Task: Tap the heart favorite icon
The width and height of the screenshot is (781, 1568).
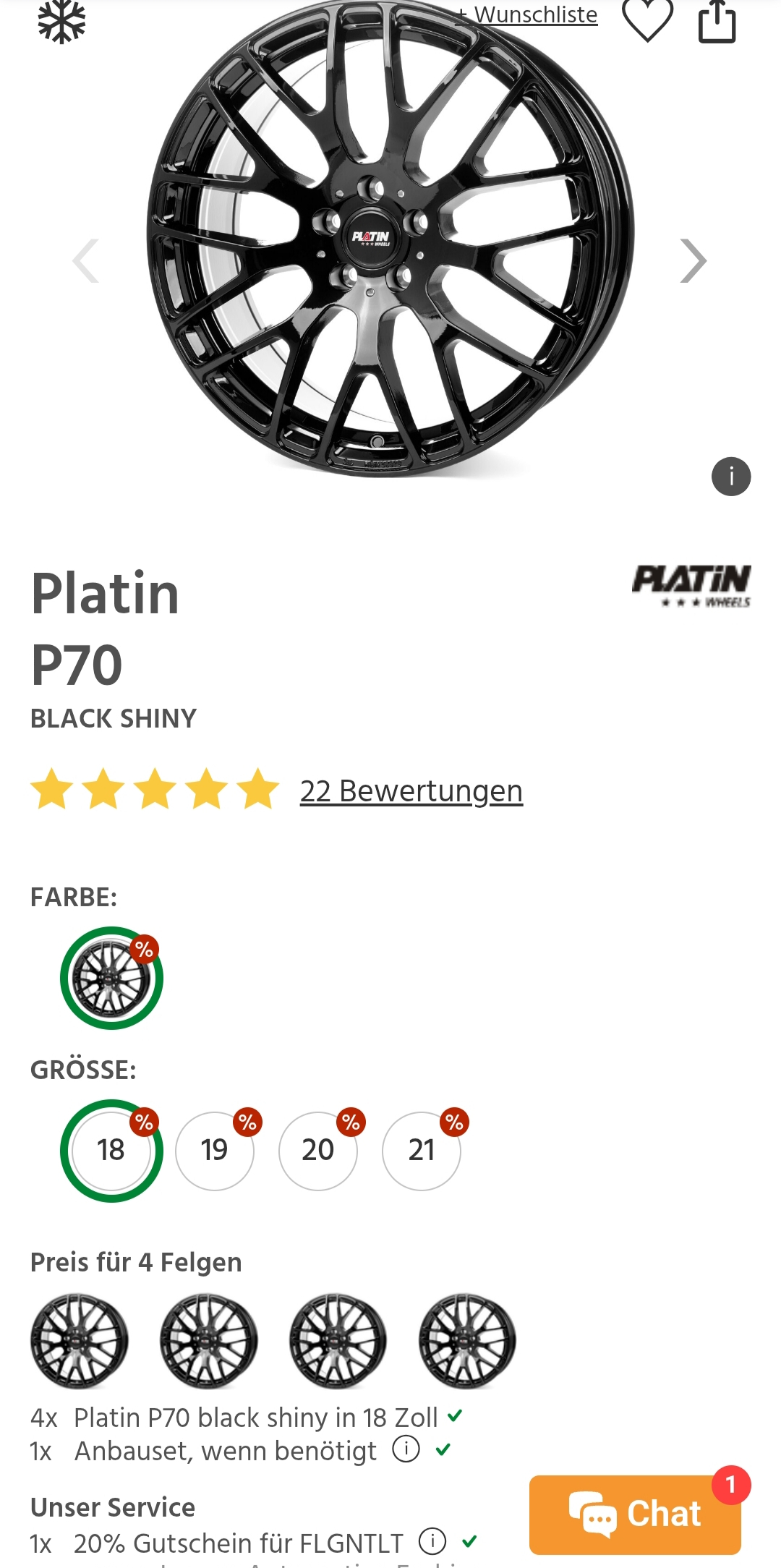Action: [x=647, y=20]
